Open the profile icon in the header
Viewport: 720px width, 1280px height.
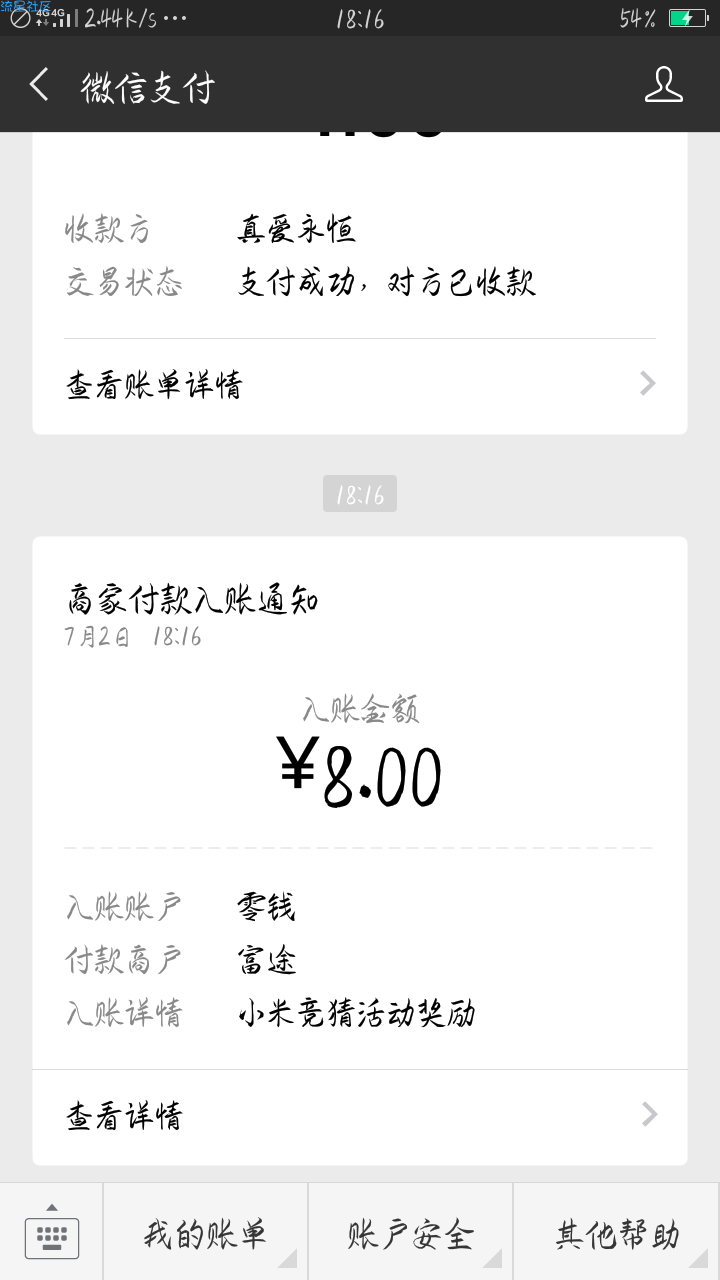[x=663, y=85]
